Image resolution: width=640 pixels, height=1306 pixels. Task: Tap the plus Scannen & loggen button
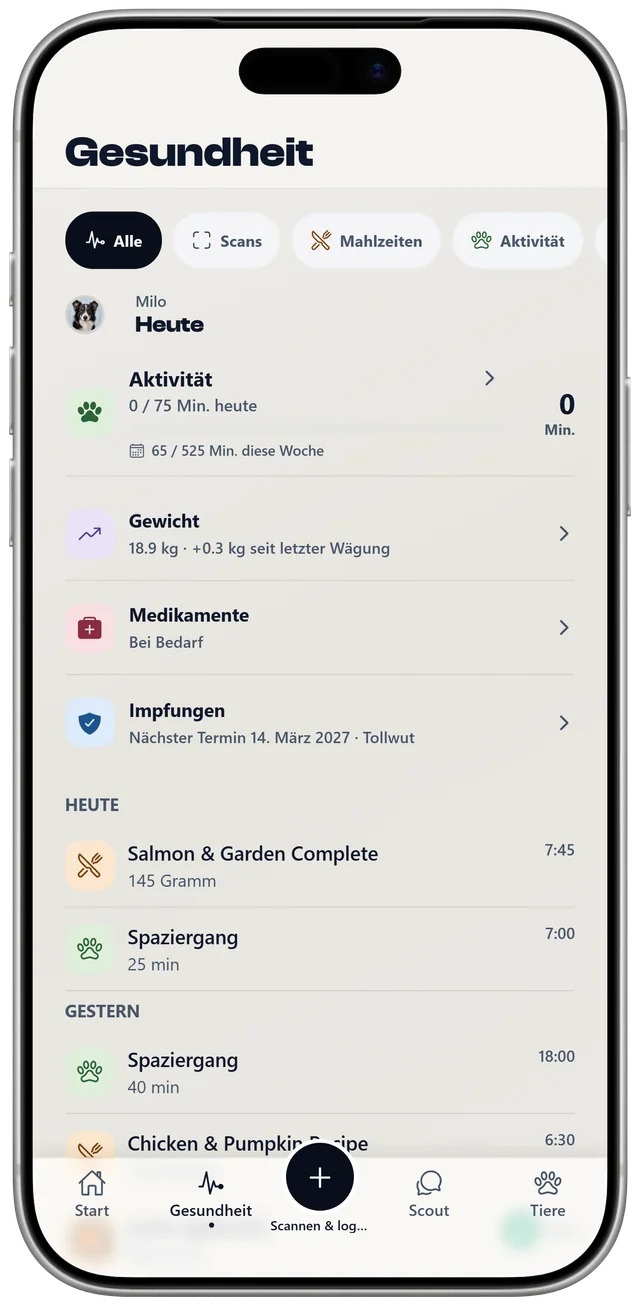(320, 1178)
